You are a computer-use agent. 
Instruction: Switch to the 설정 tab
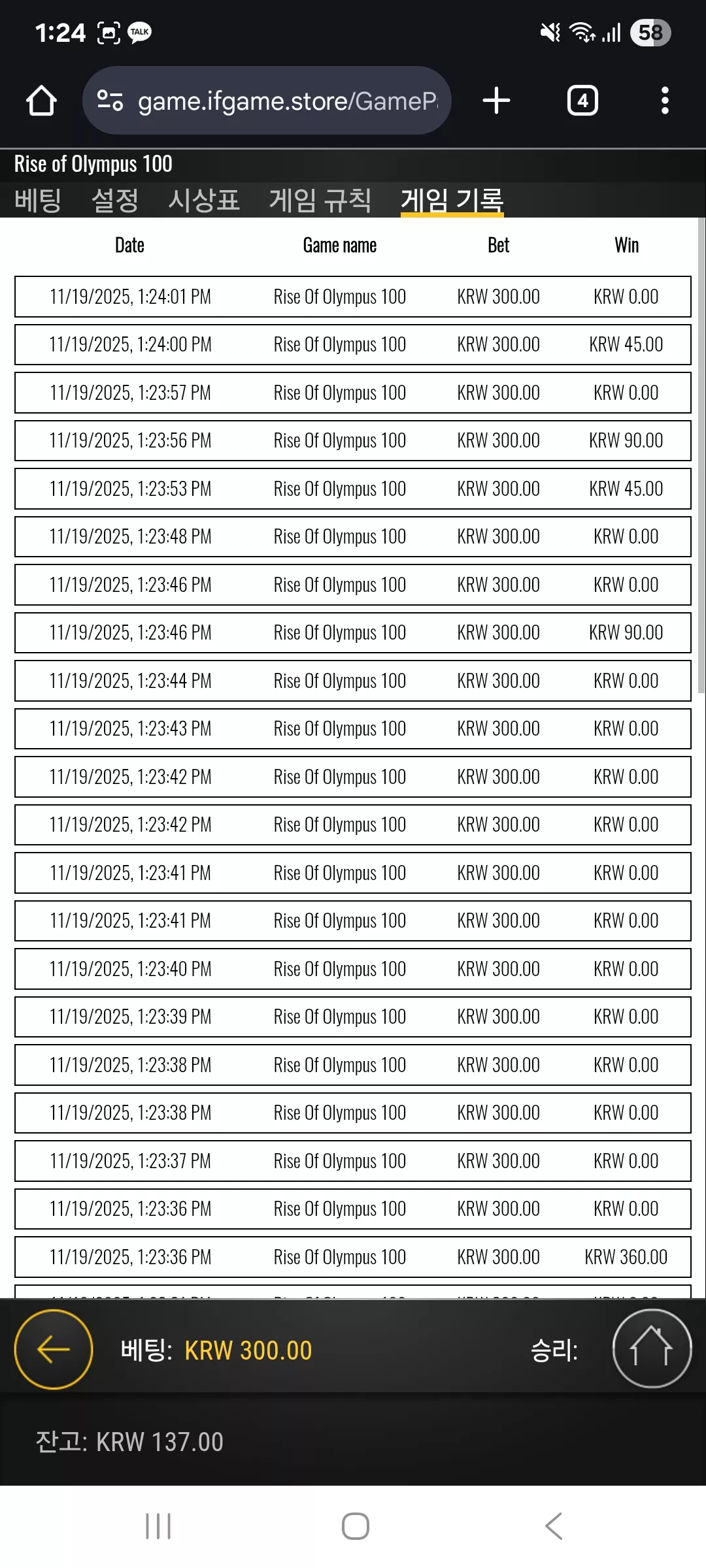click(x=115, y=200)
